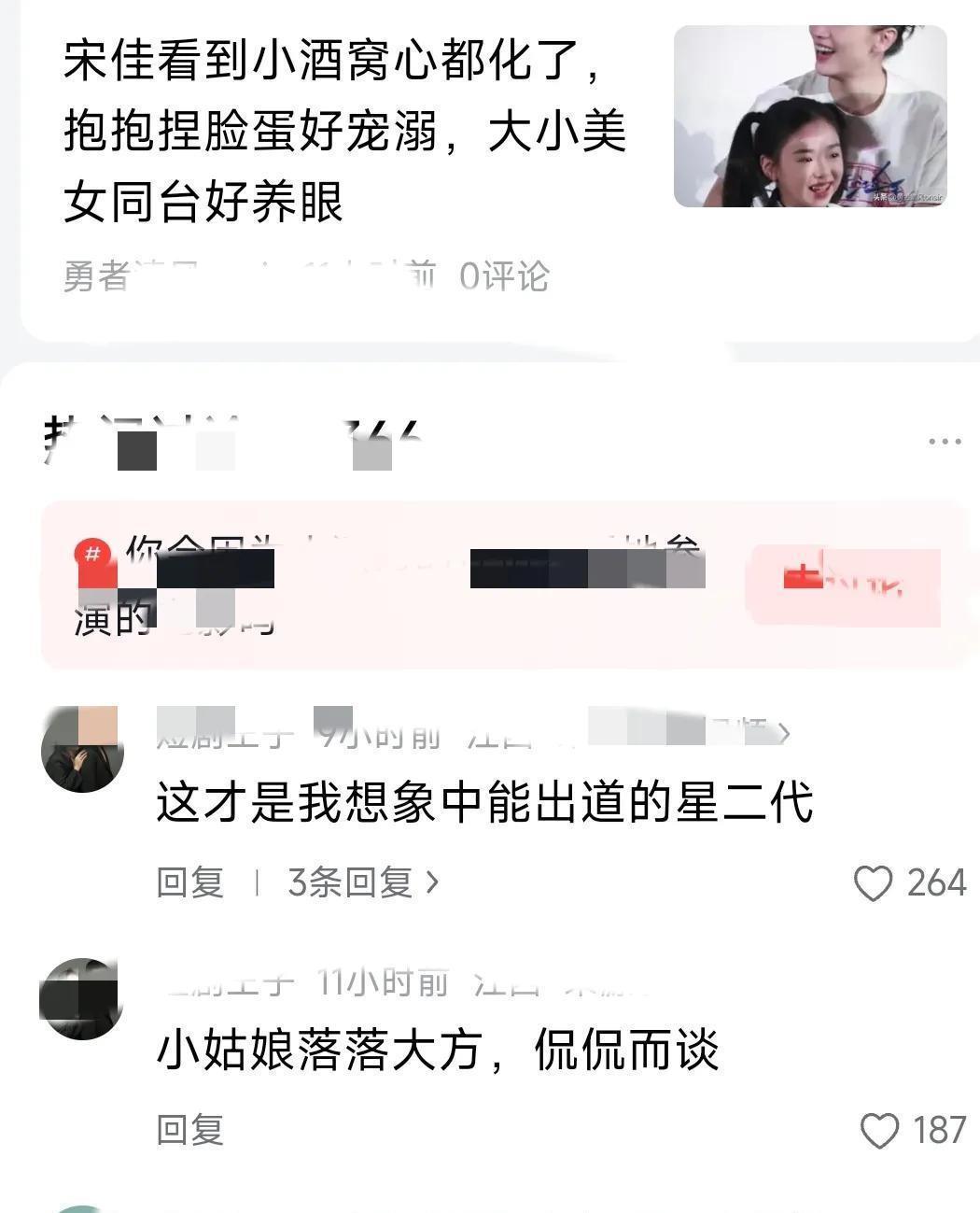Like the comment with 264 likes
Viewport: 980px width, 1213px height.
[x=874, y=883]
